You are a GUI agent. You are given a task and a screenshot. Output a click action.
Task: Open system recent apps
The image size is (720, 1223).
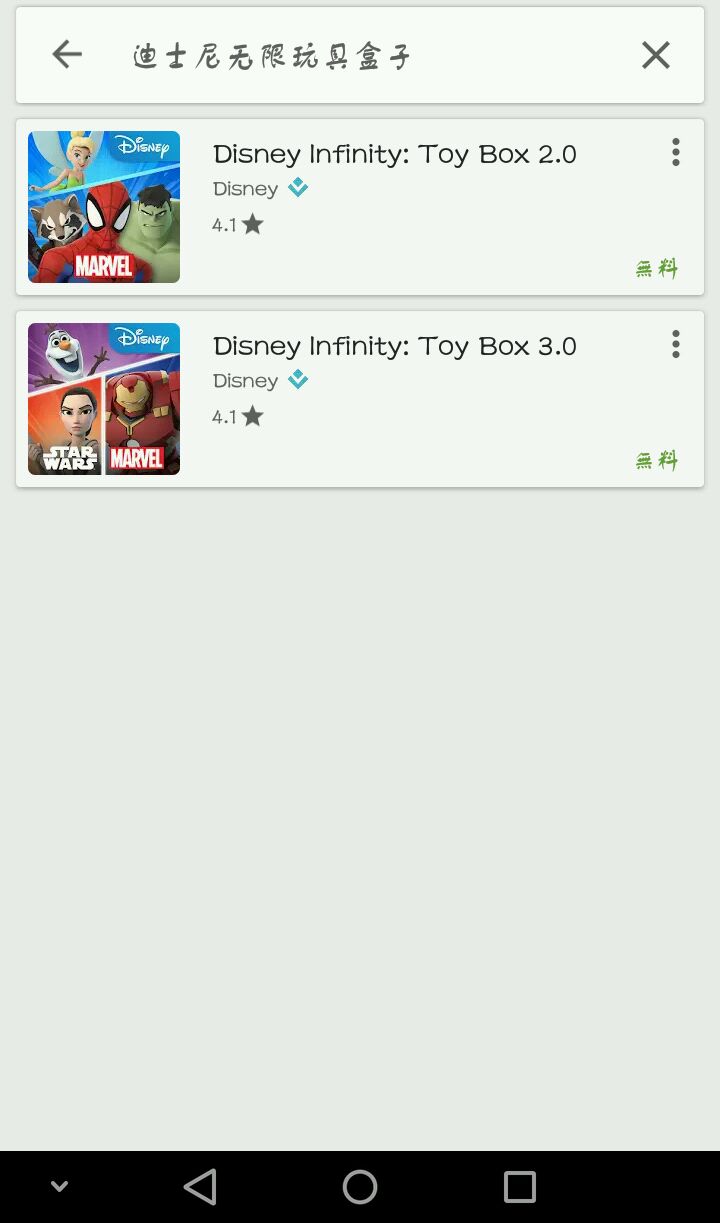pyautogui.click(x=520, y=1187)
